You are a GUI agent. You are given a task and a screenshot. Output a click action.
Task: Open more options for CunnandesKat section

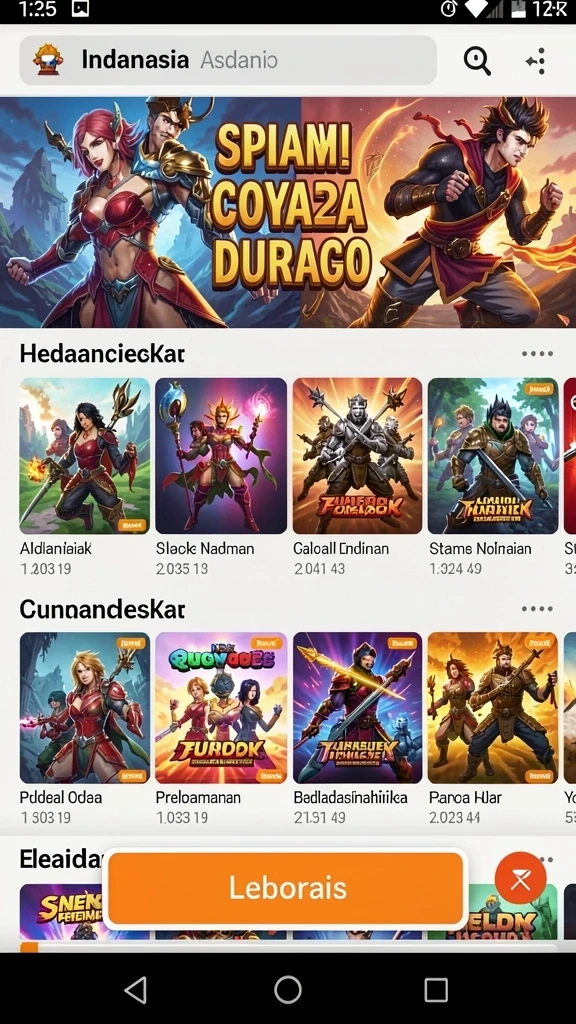point(537,609)
